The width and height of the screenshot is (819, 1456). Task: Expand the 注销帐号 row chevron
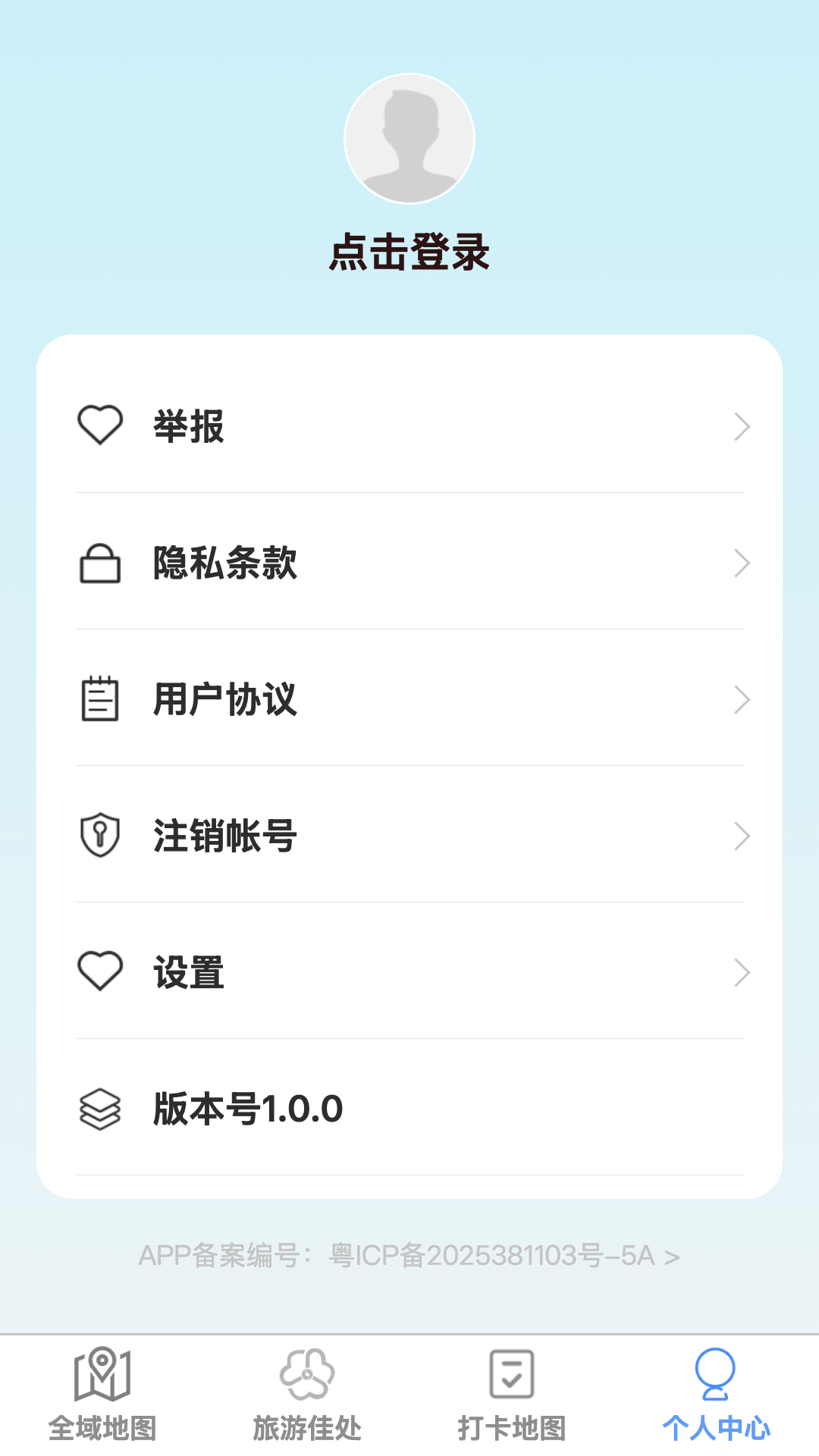tap(742, 835)
